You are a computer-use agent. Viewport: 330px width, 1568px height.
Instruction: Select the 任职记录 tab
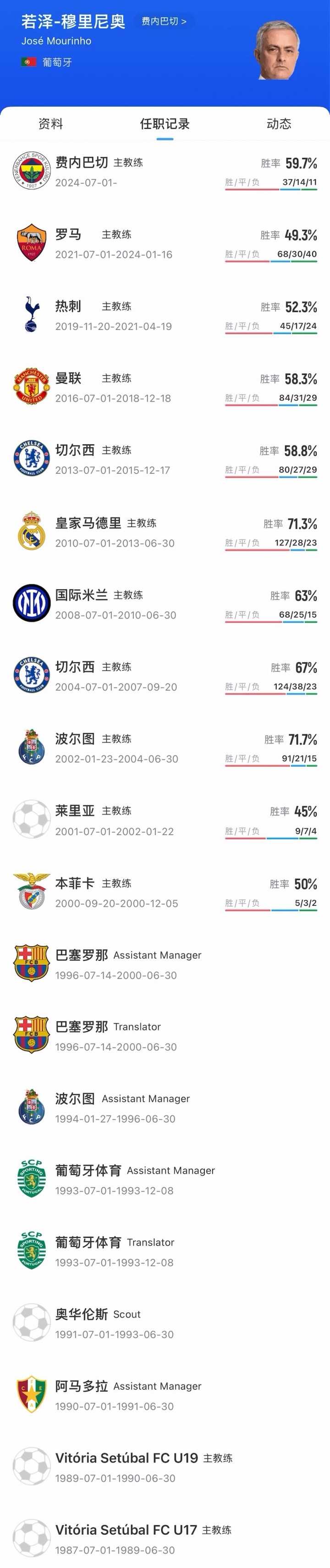165,124
